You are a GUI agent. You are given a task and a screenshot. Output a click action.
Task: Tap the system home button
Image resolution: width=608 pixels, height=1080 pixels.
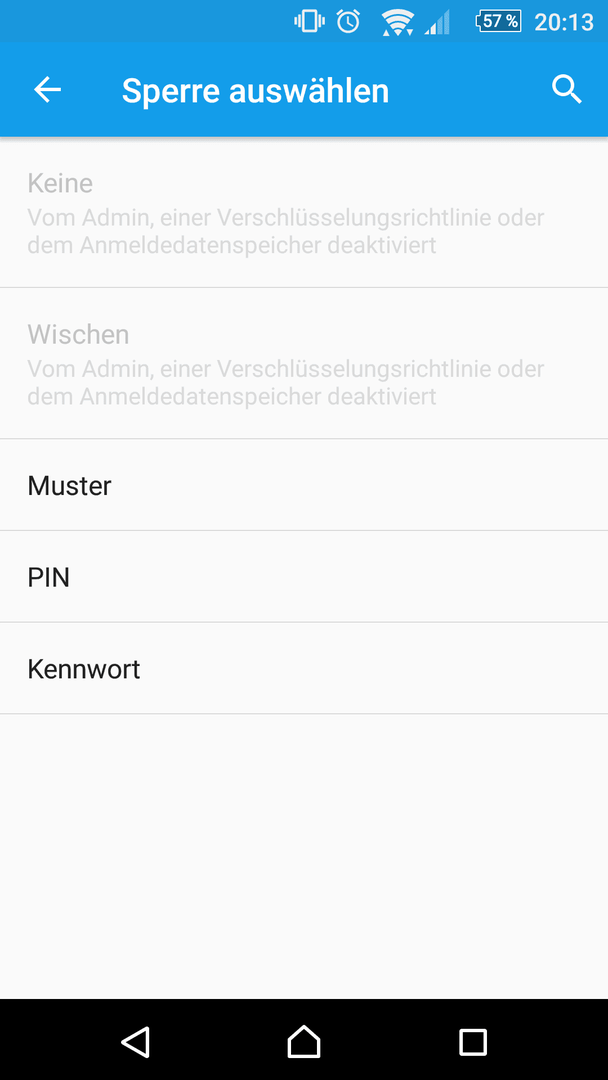tap(304, 1041)
